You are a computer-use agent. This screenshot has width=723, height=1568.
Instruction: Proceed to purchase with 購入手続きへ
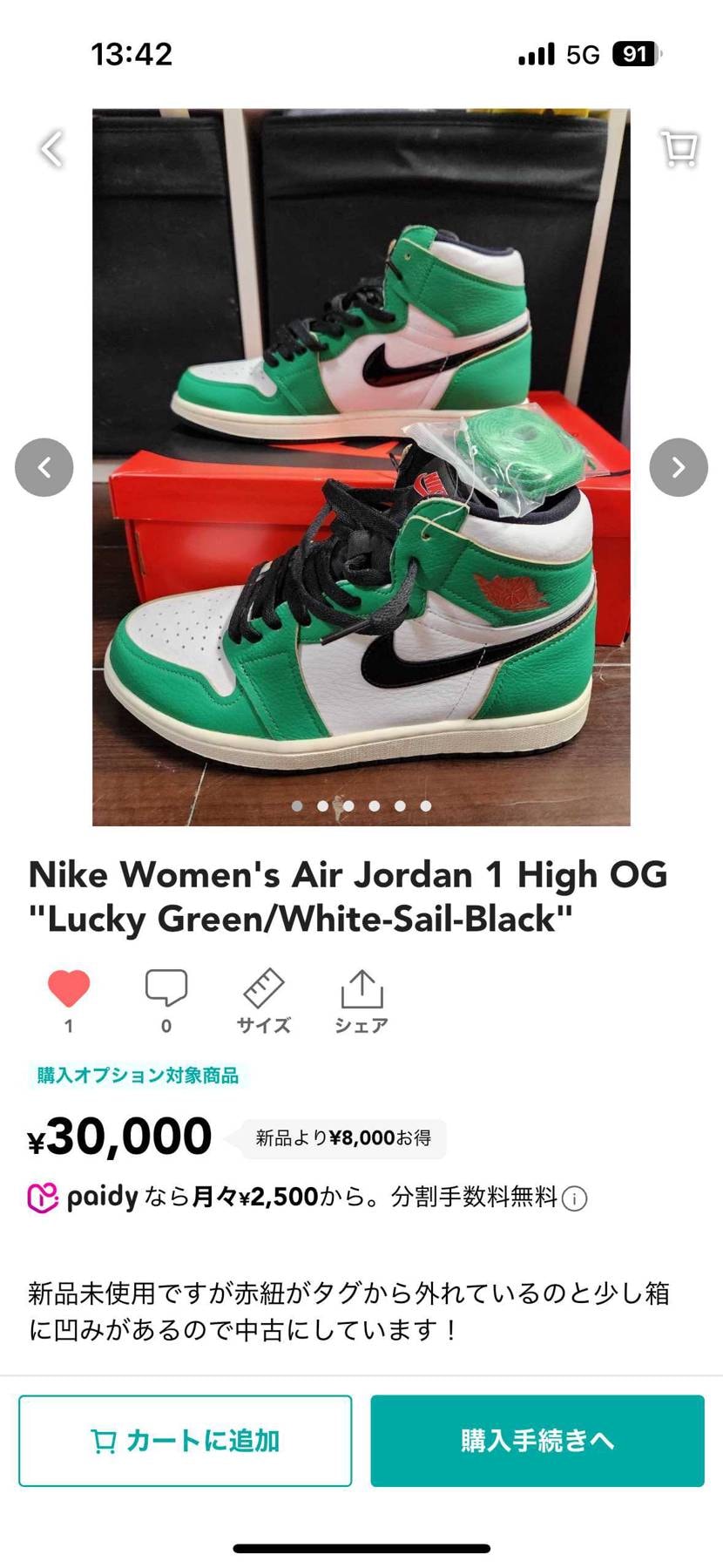(x=537, y=1440)
